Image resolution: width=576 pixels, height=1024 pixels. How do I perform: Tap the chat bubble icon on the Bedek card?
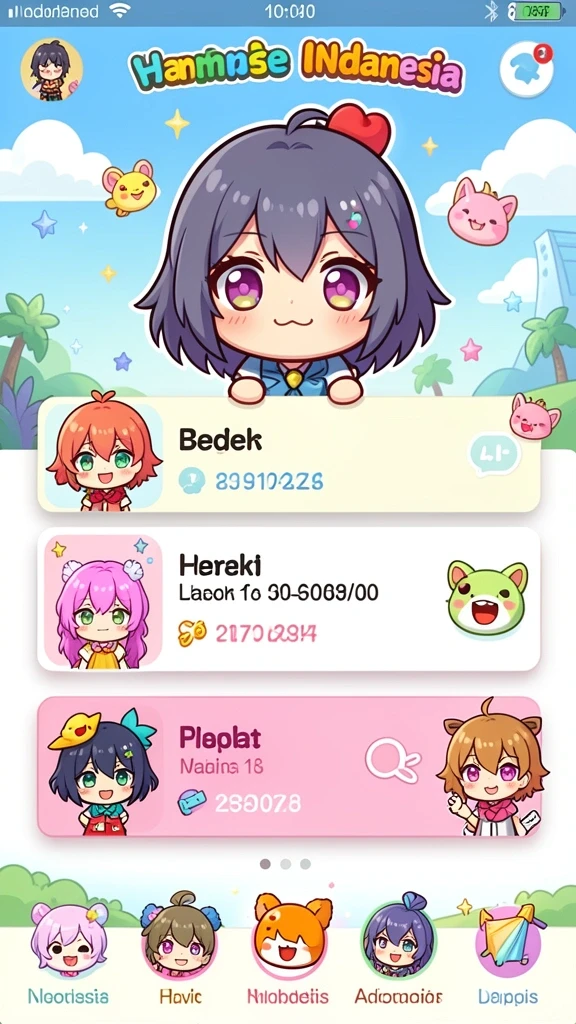(494, 454)
